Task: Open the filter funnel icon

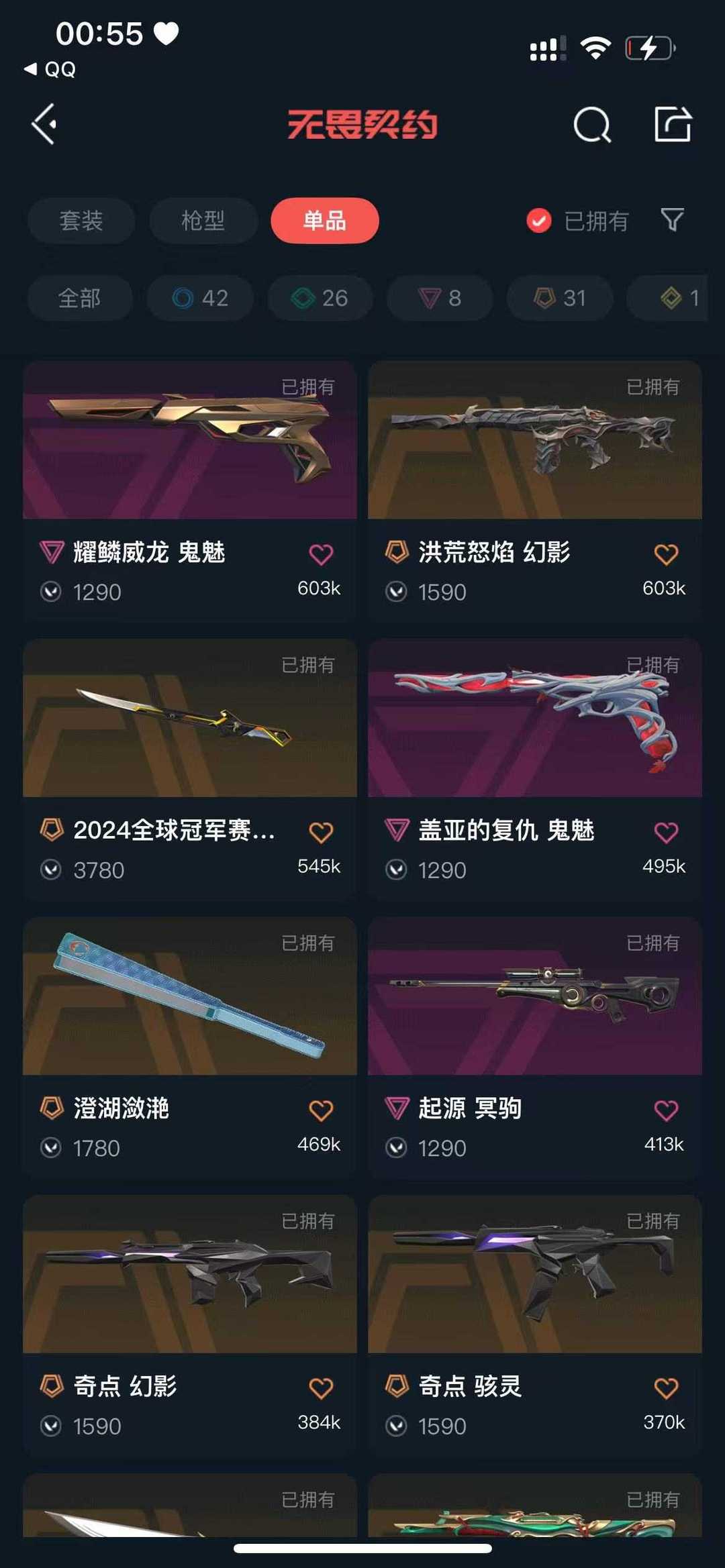Action: [672, 219]
